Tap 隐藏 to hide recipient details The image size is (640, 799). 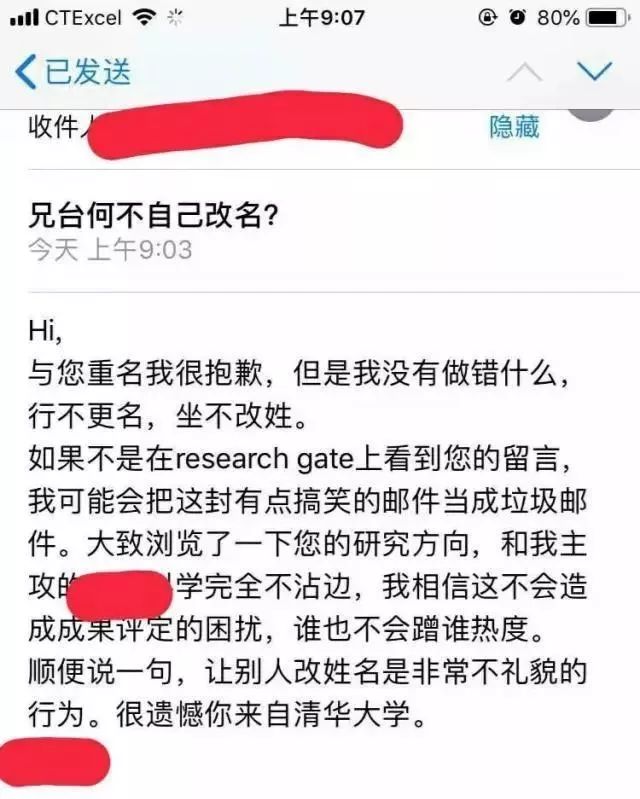tap(514, 127)
